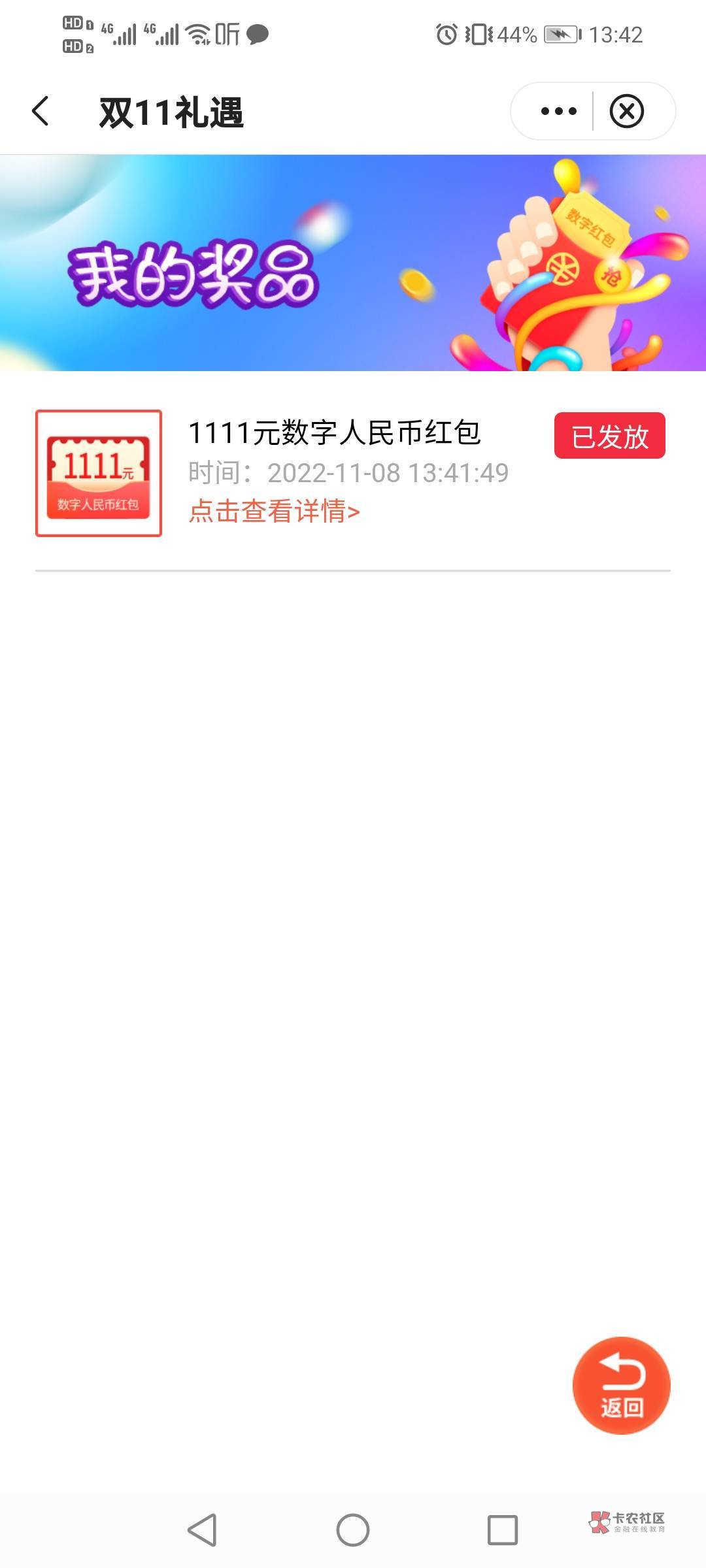The height and width of the screenshot is (1568, 706).
Task: Tap the orange 返回 floating button
Action: click(x=621, y=1385)
